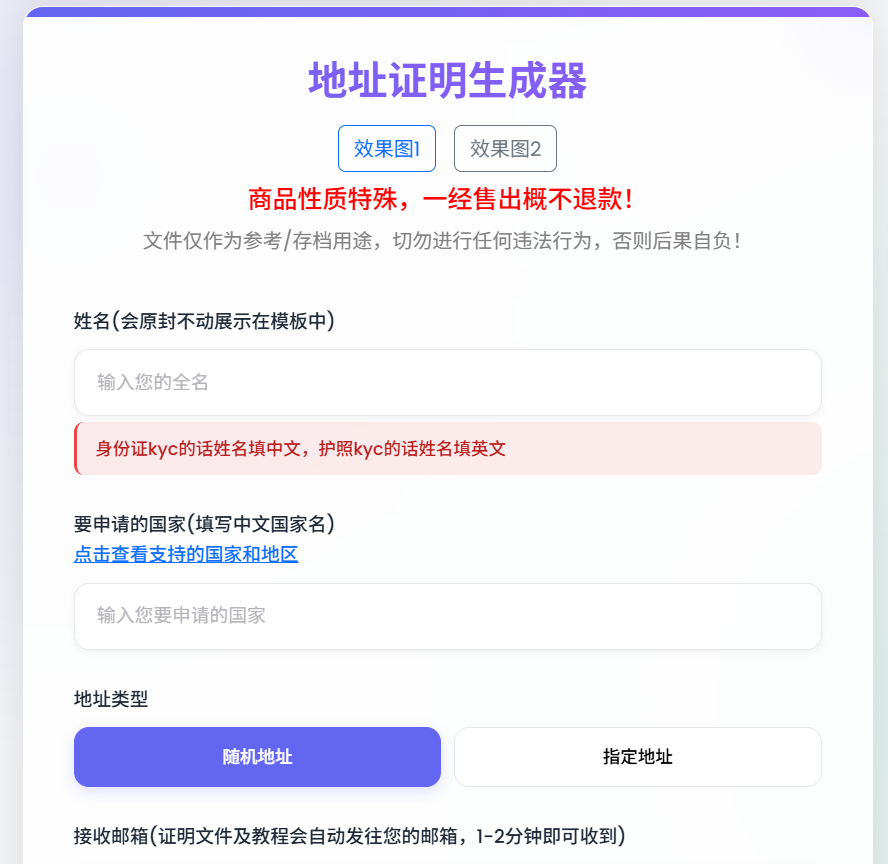Open 点击查看支持的国家和地区 link

point(186,554)
